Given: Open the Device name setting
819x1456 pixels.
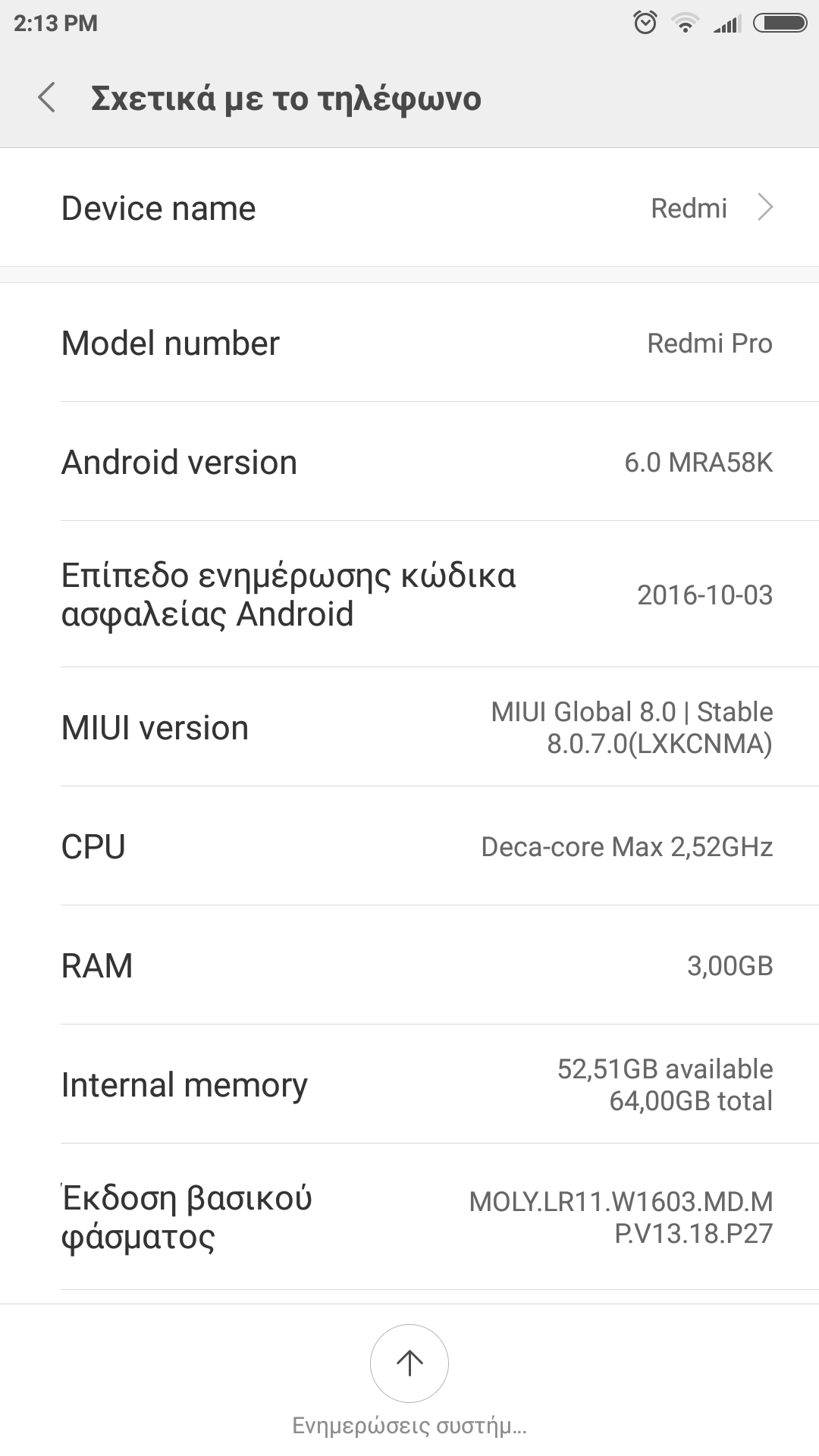Looking at the screenshot, I should (x=409, y=208).
